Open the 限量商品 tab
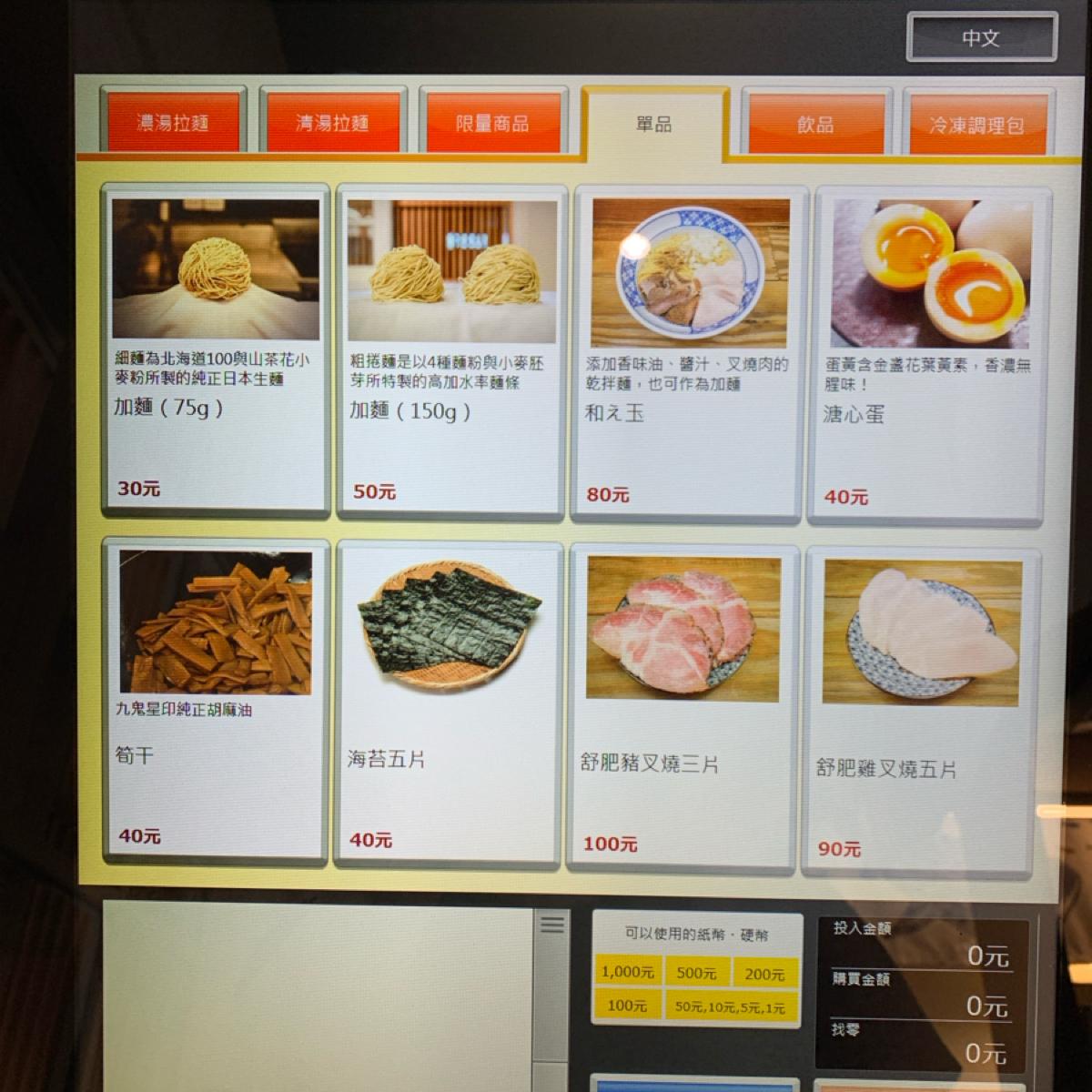The height and width of the screenshot is (1092, 1092). [492, 124]
